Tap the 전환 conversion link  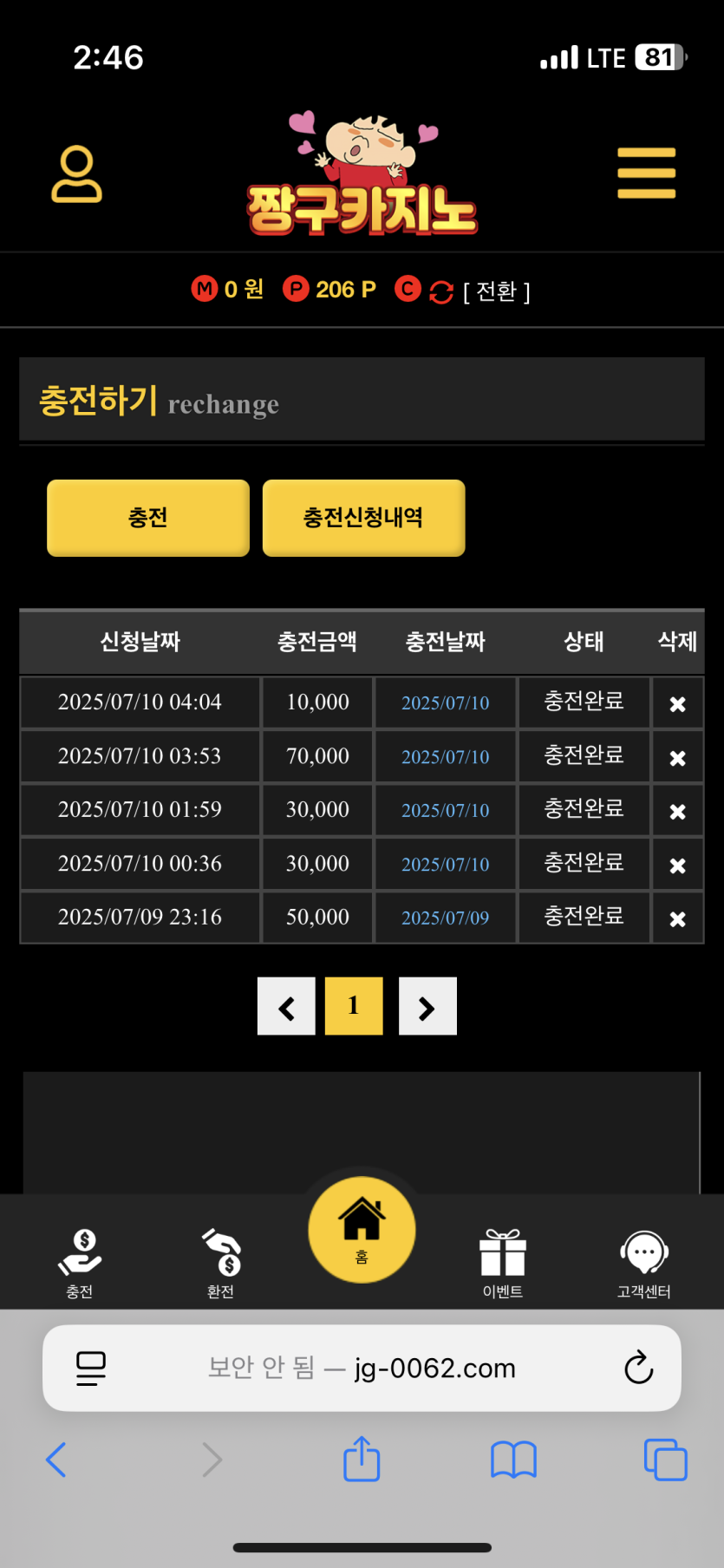pyautogui.click(x=496, y=291)
